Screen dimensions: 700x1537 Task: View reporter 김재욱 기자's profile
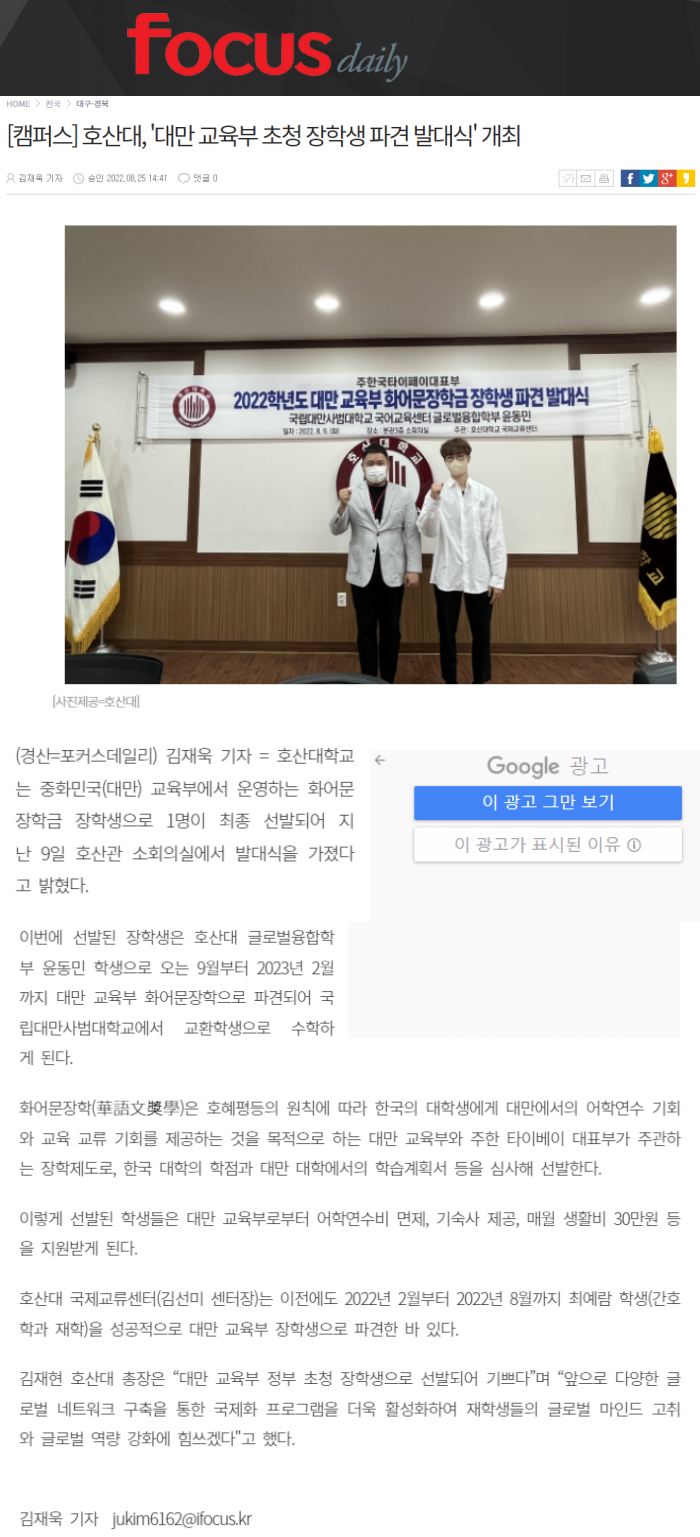[x=40, y=178]
